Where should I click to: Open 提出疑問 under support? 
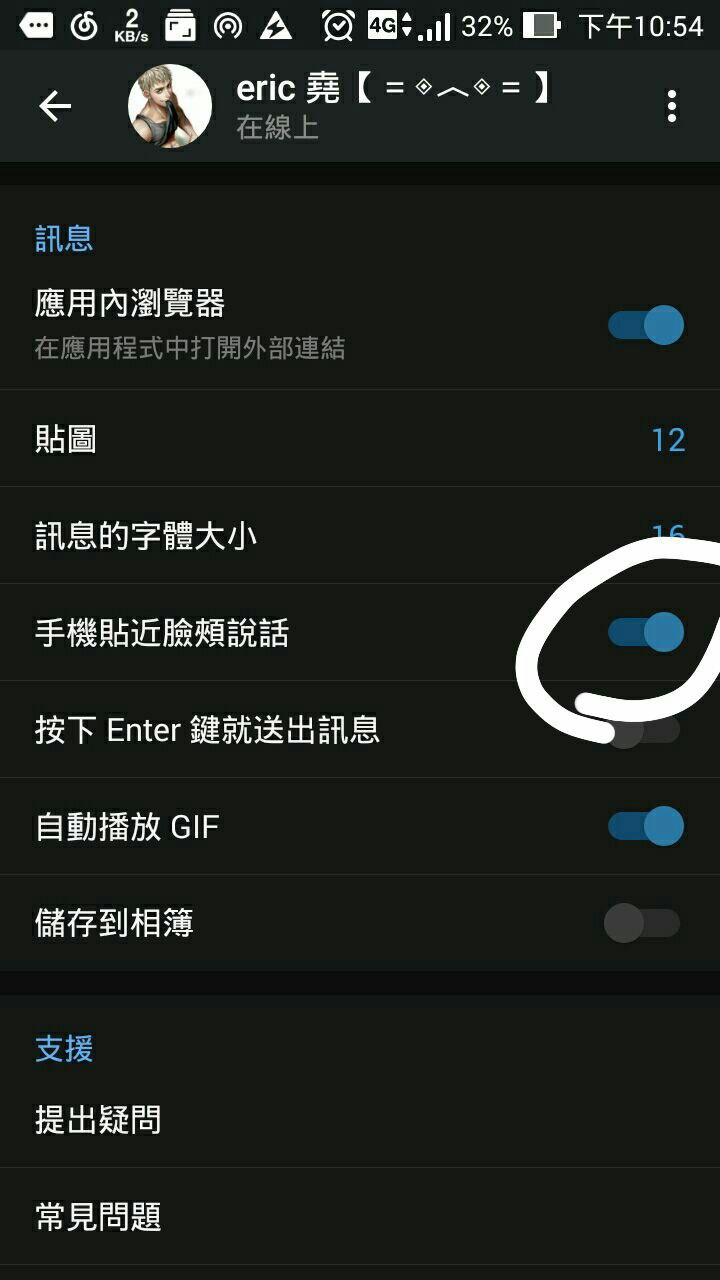[x=360, y=1120]
